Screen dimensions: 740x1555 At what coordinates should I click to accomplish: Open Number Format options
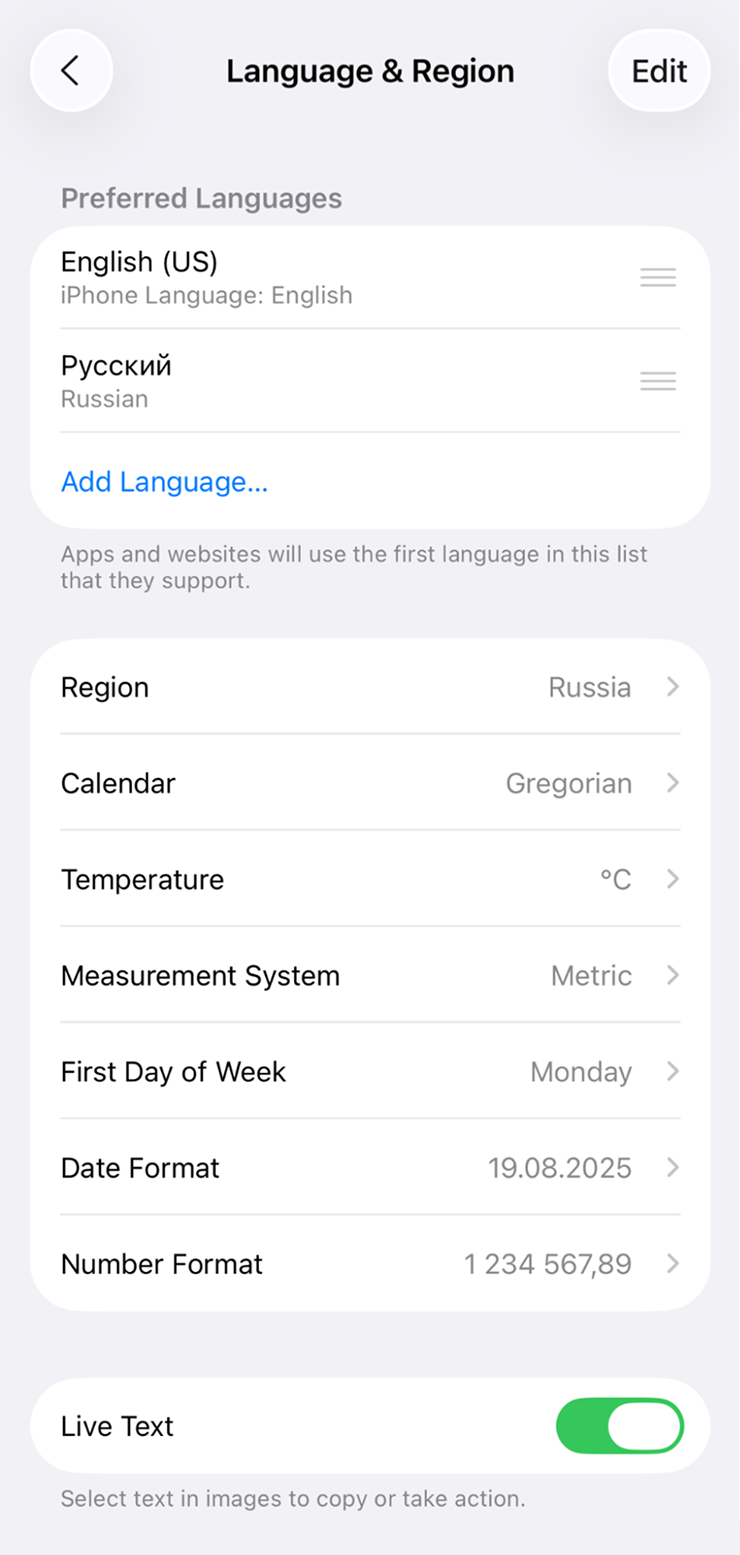point(370,1264)
